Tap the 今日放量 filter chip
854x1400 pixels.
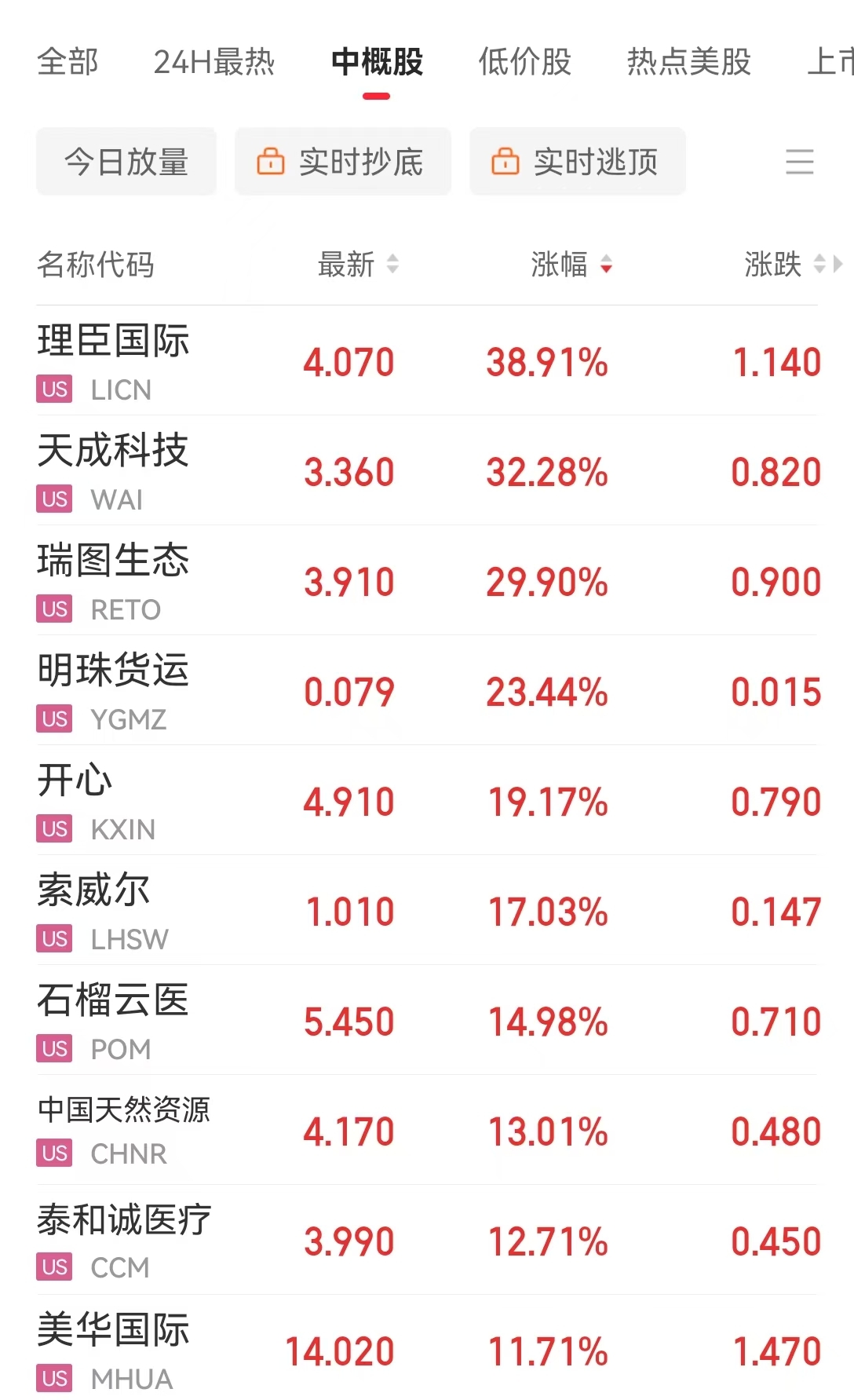126,162
